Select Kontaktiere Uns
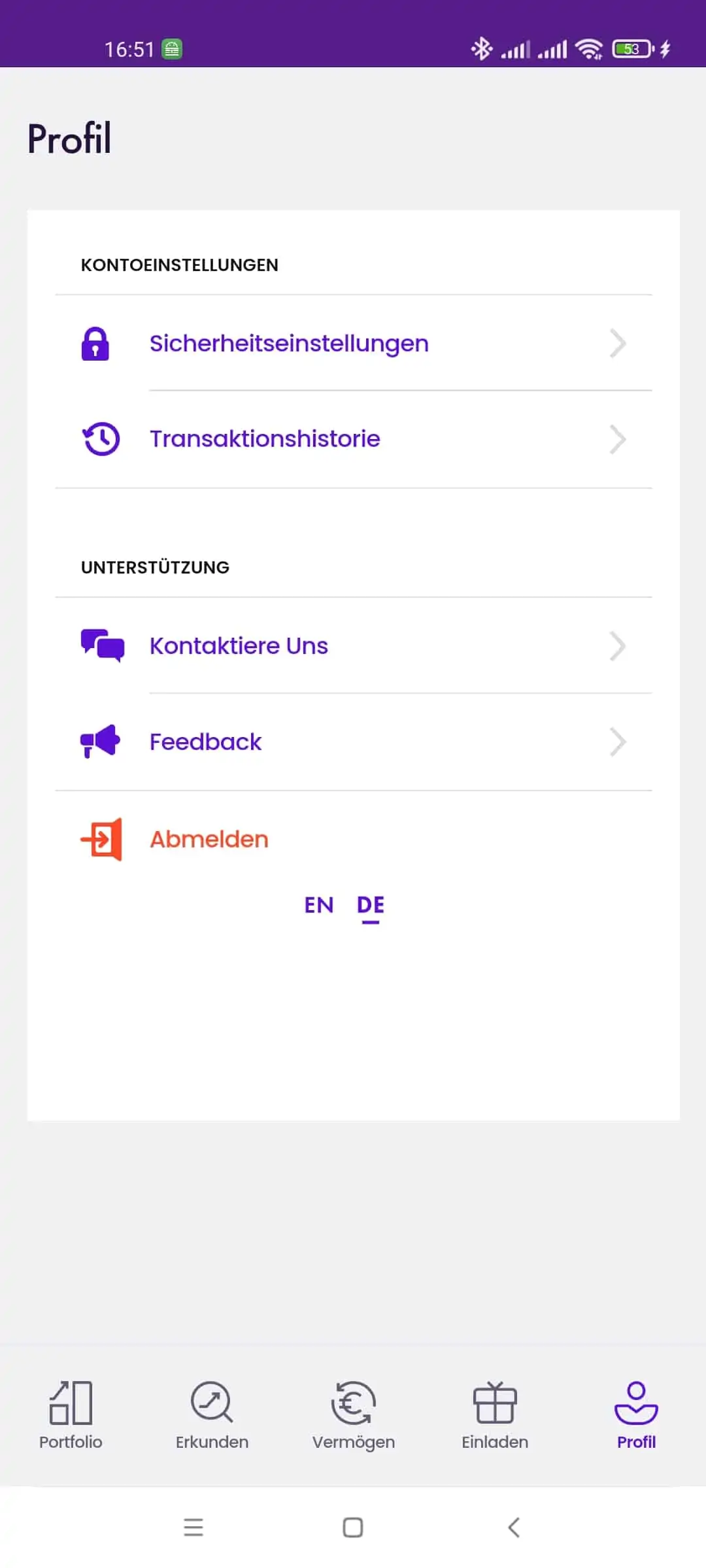Viewport: 706px width, 1568px height. tap(354, 645)
